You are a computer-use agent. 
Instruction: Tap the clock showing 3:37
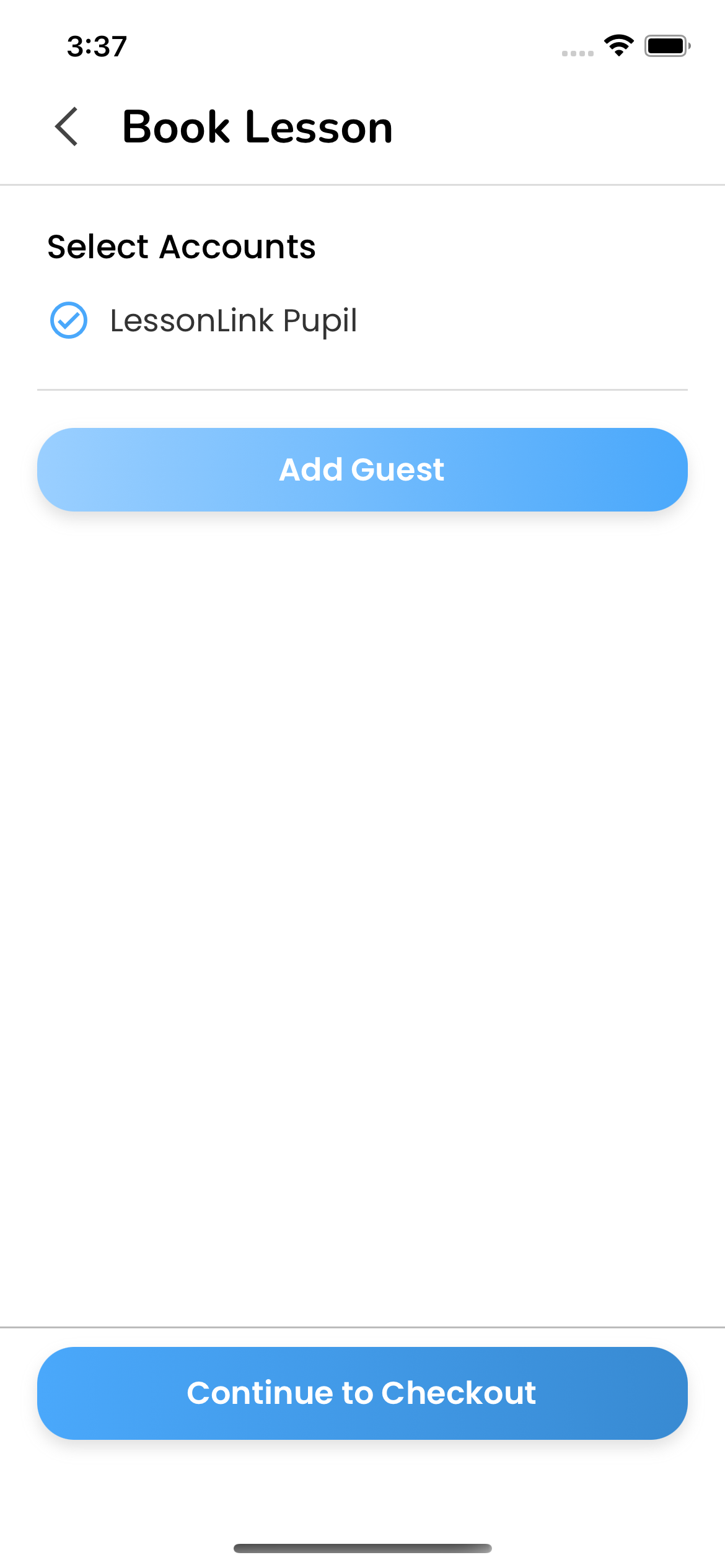[x=97, y=44]
